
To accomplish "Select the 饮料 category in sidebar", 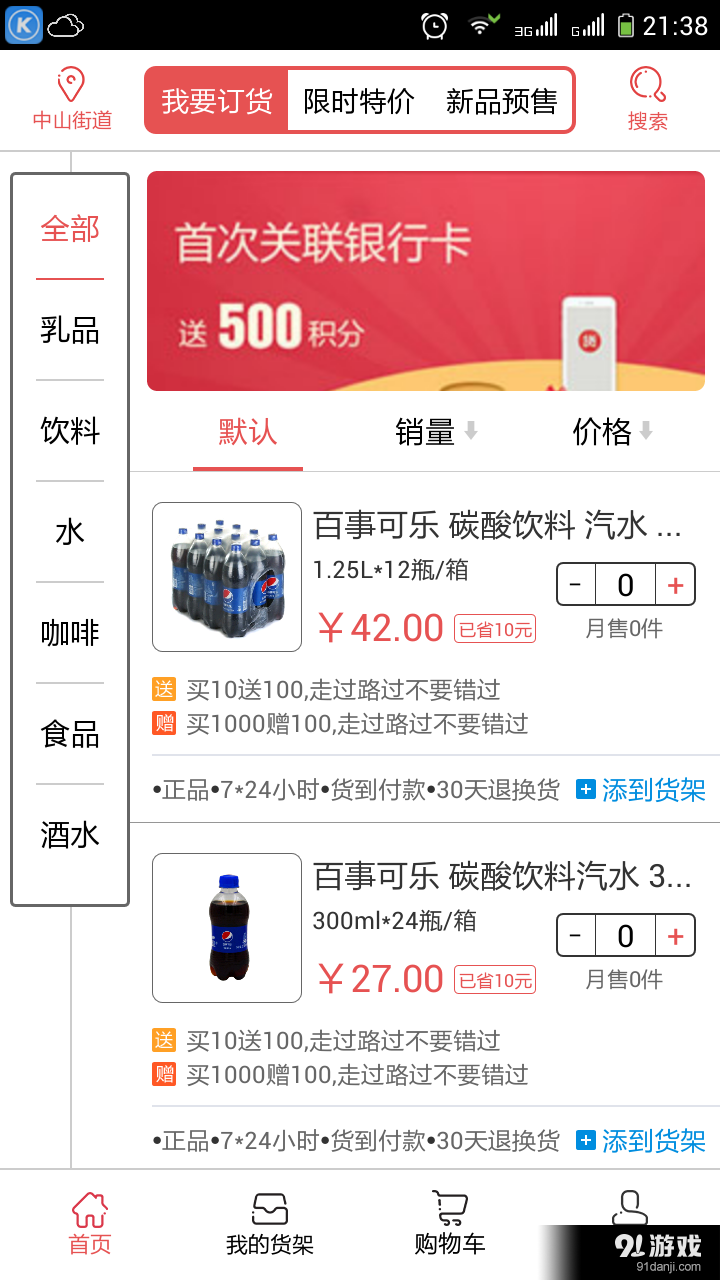I will tap(69, 432).
